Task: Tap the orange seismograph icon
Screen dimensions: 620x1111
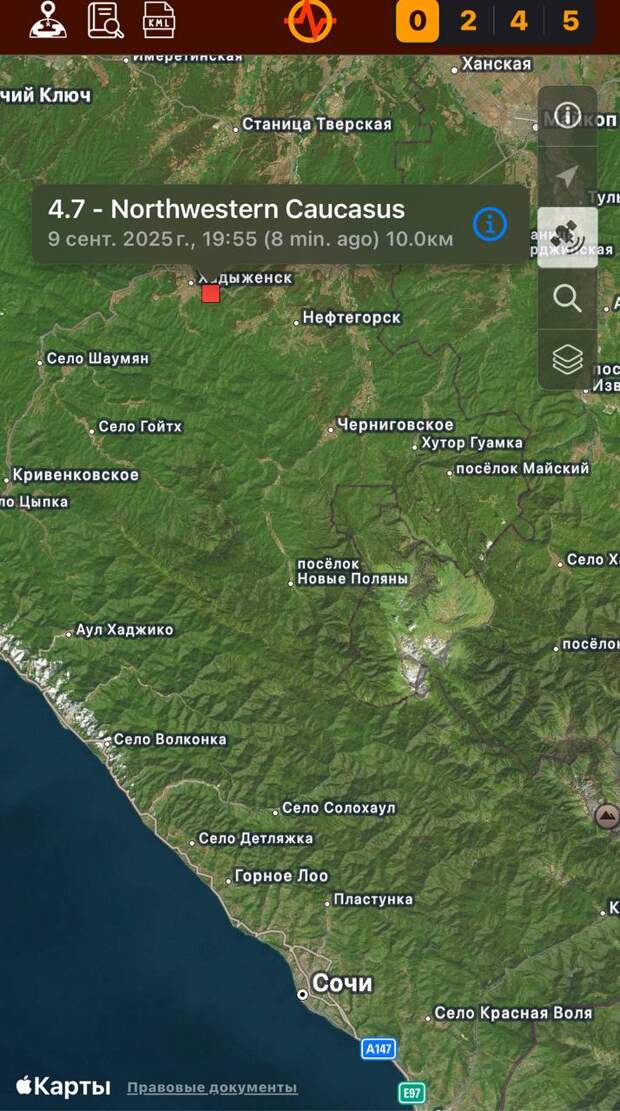Action: [310, 21]
